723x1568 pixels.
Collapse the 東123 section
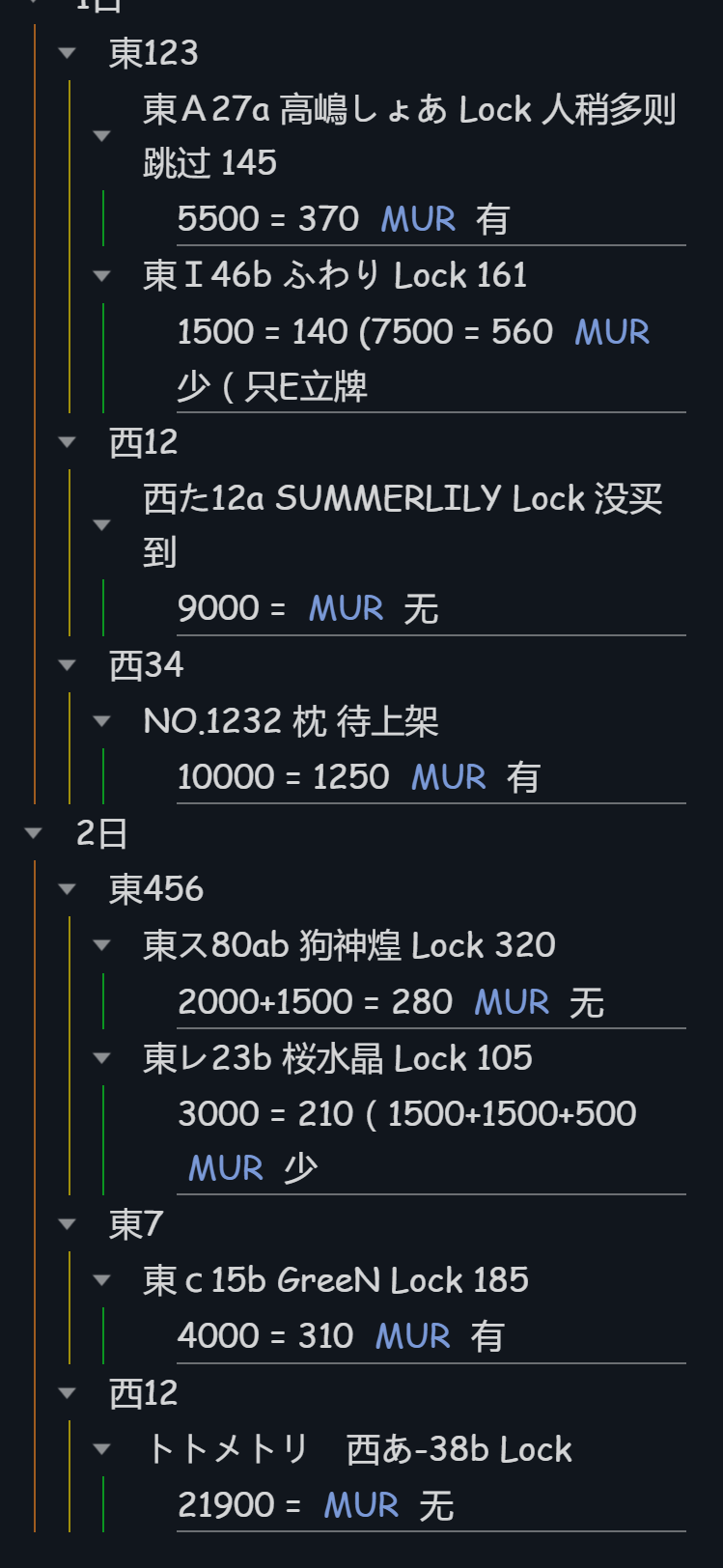tap(68, 53)
